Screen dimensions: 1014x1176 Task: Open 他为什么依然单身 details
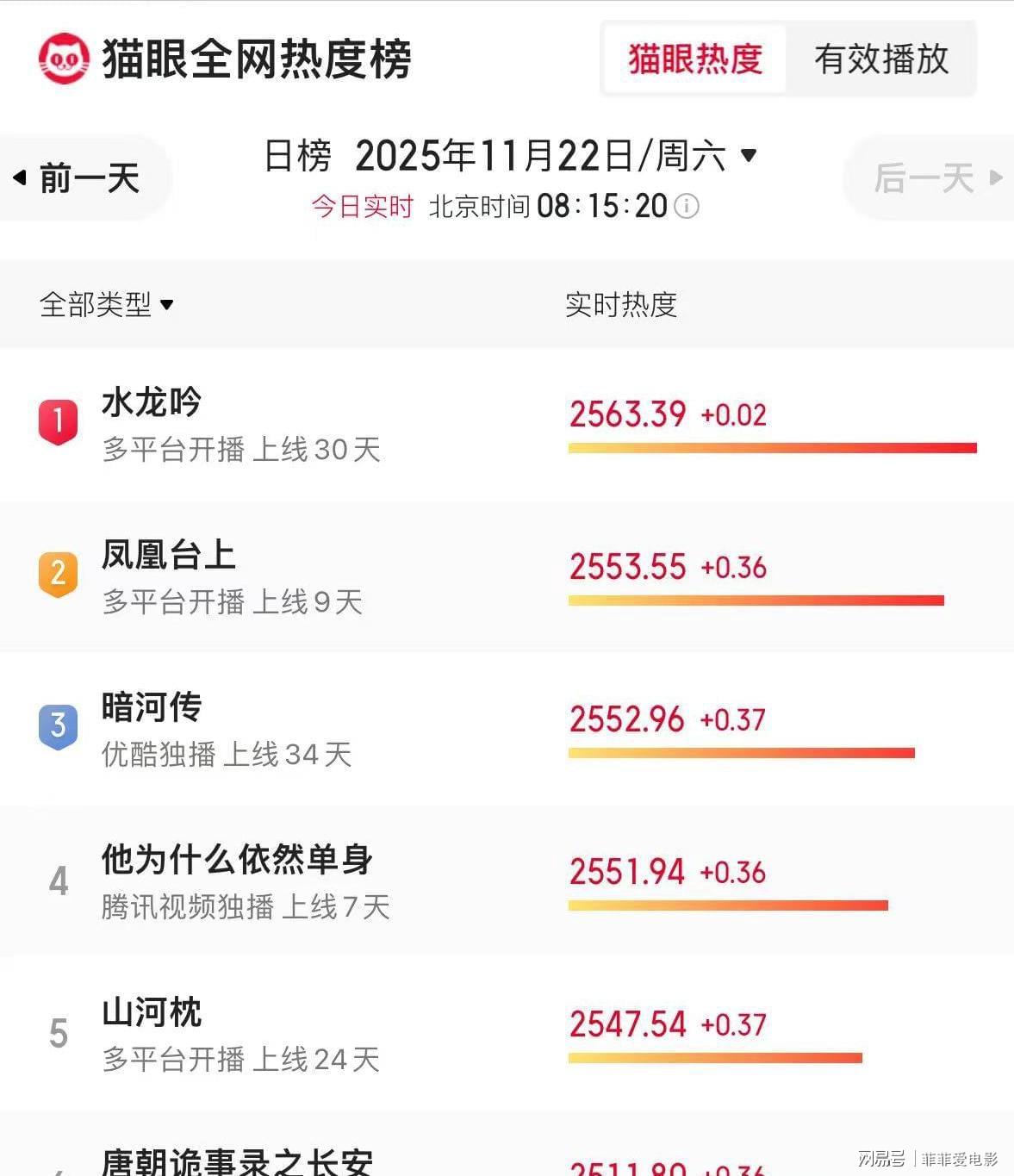pos(237,860)
